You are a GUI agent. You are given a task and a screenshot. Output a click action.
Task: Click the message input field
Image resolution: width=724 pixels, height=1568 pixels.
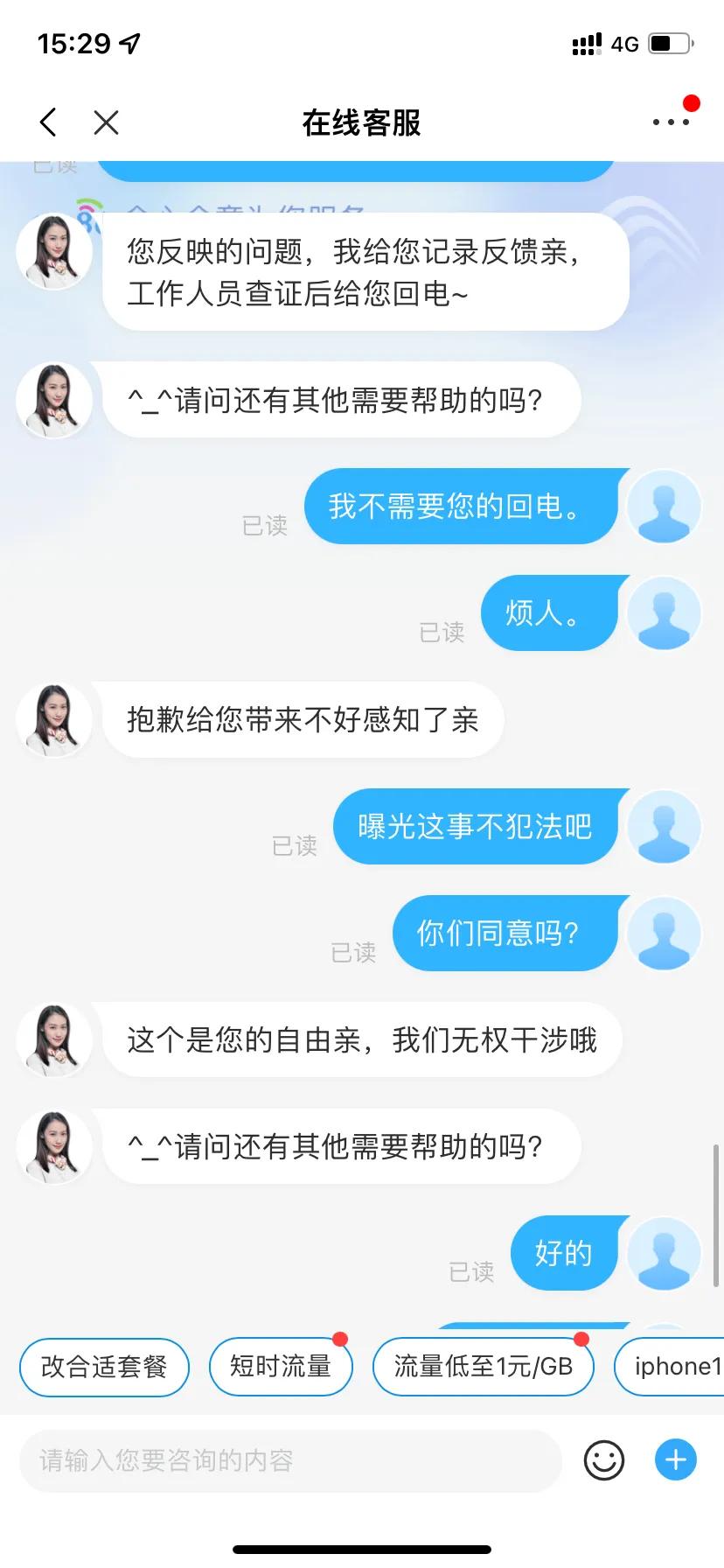289,1459
